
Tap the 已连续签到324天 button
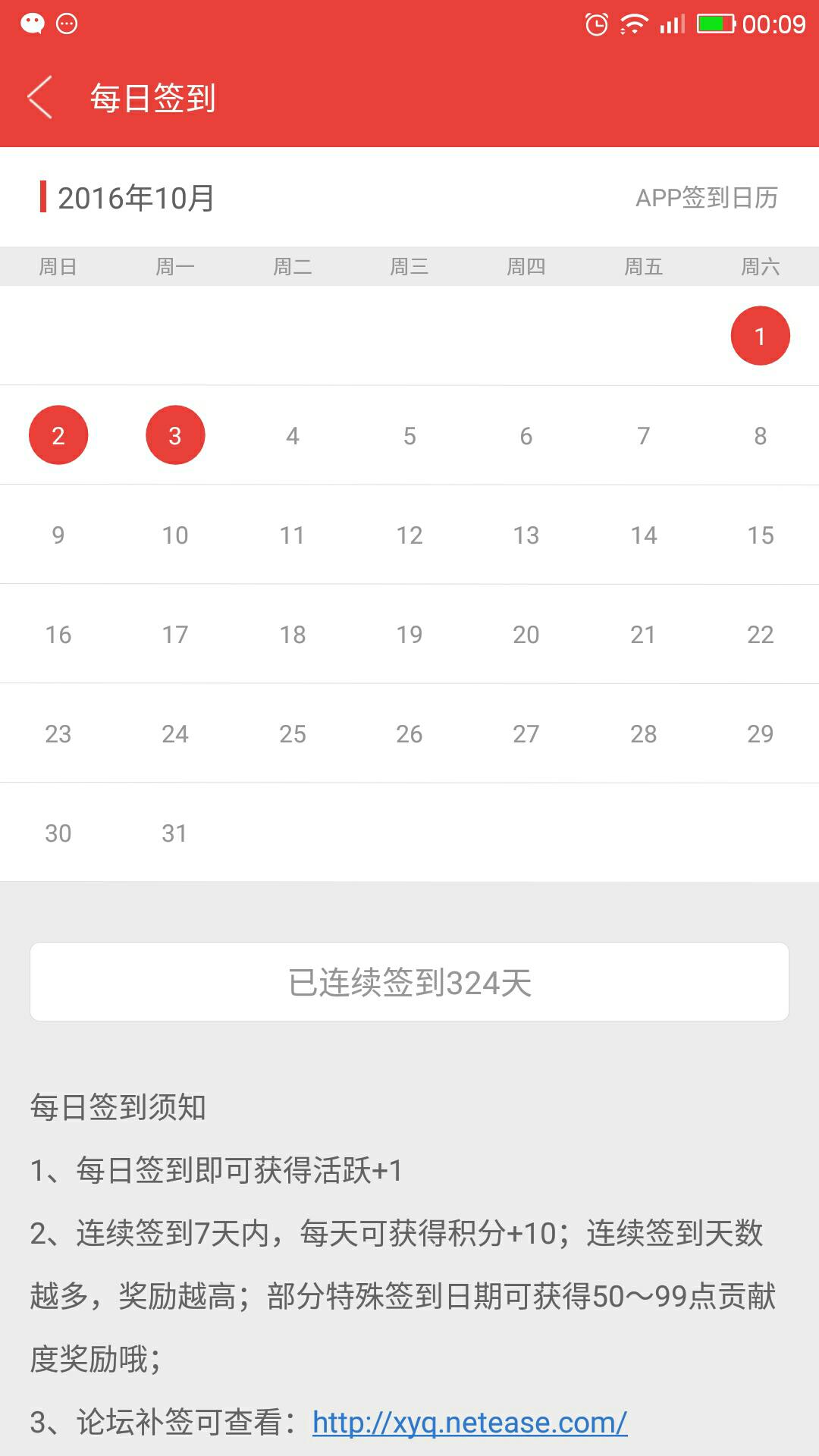point(409,982)
